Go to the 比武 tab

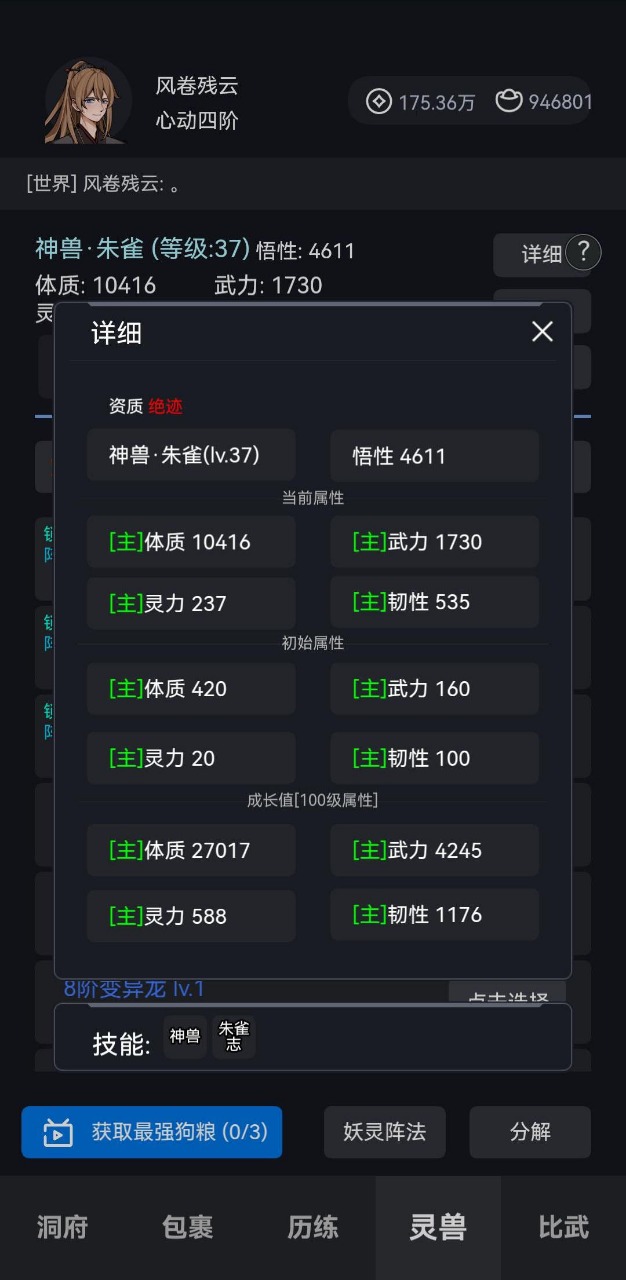(x=564, y=1227)
